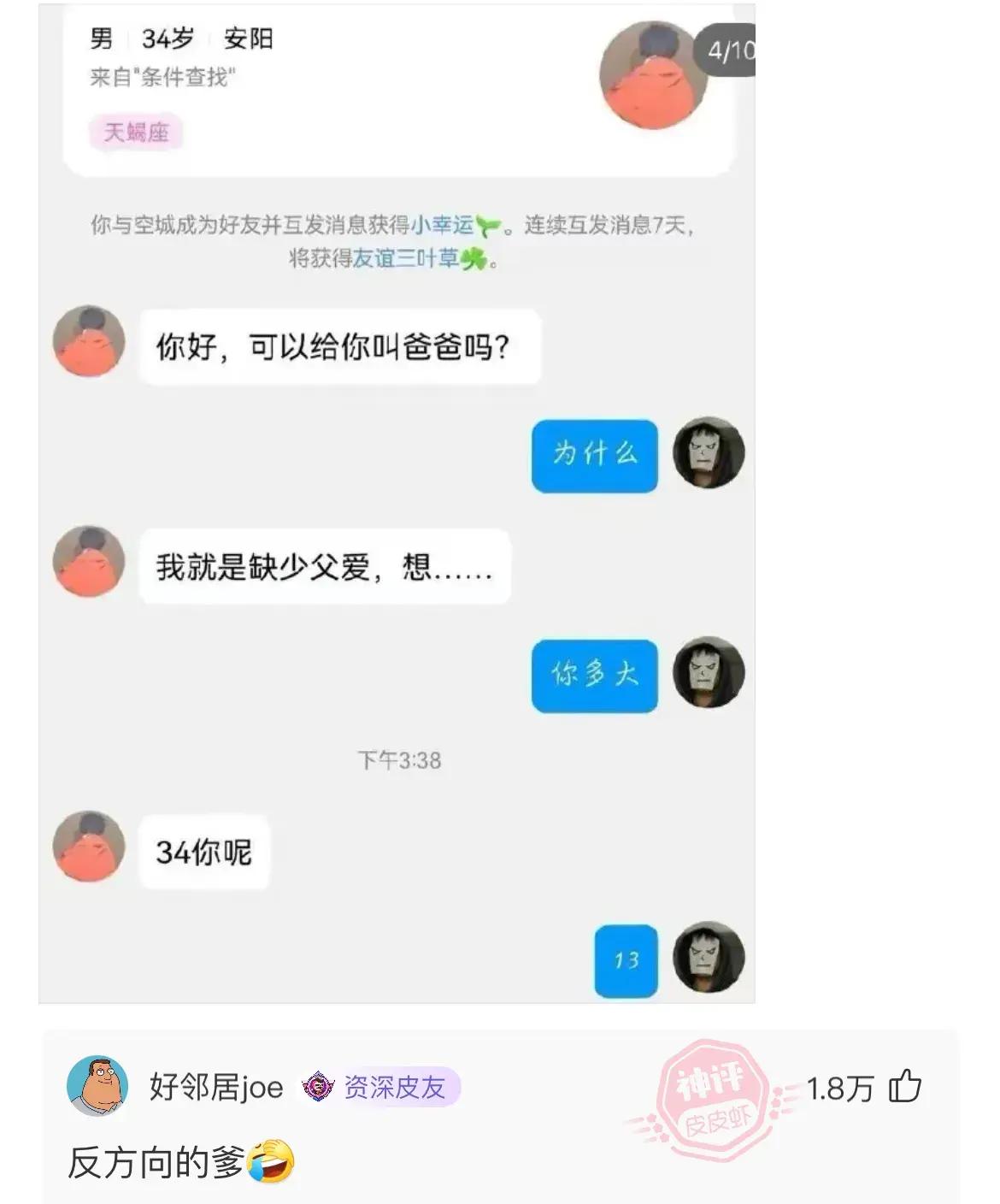This screenshot has width=1000, height=1204.
Task: Like the comment by 好邻居joe
Action: click(904, 1087)
